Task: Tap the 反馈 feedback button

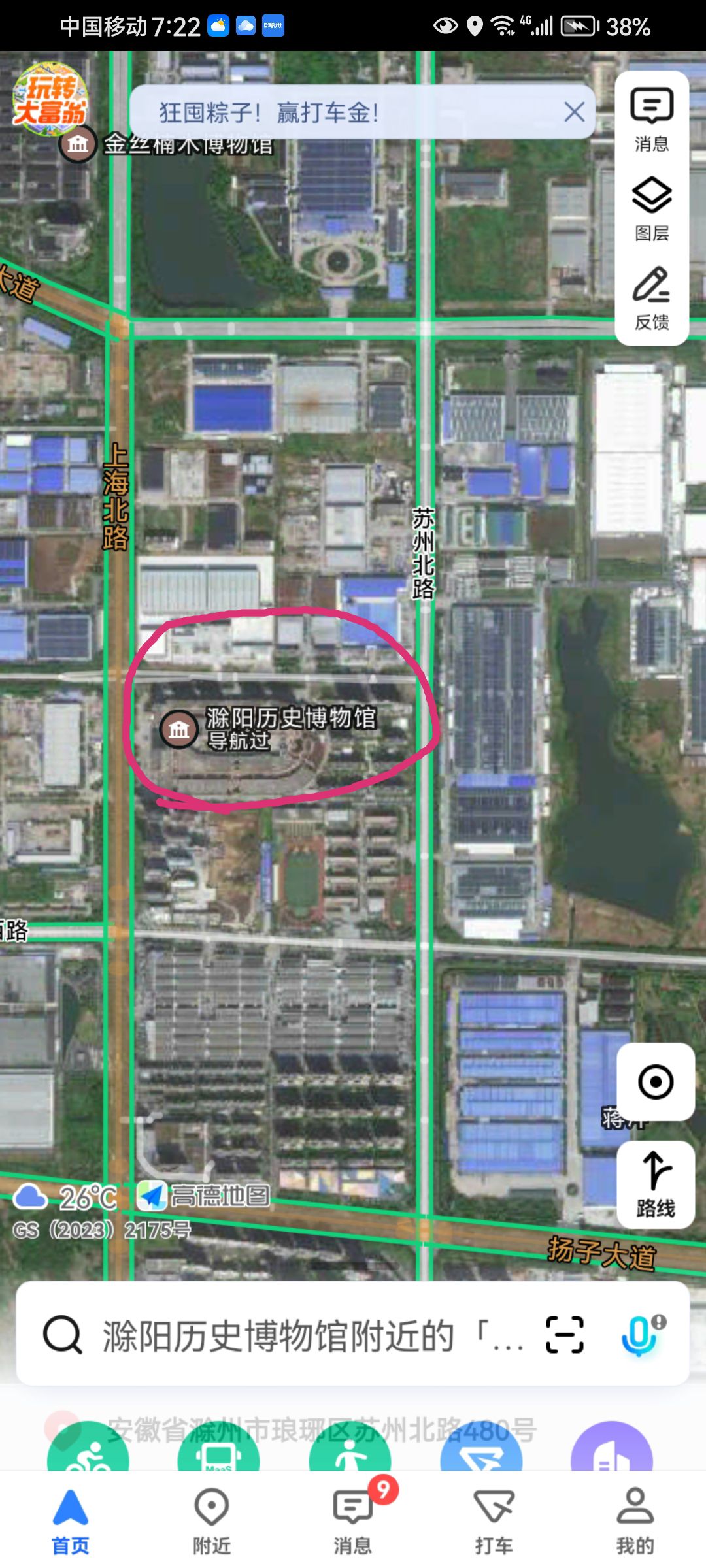Action: 652,299
